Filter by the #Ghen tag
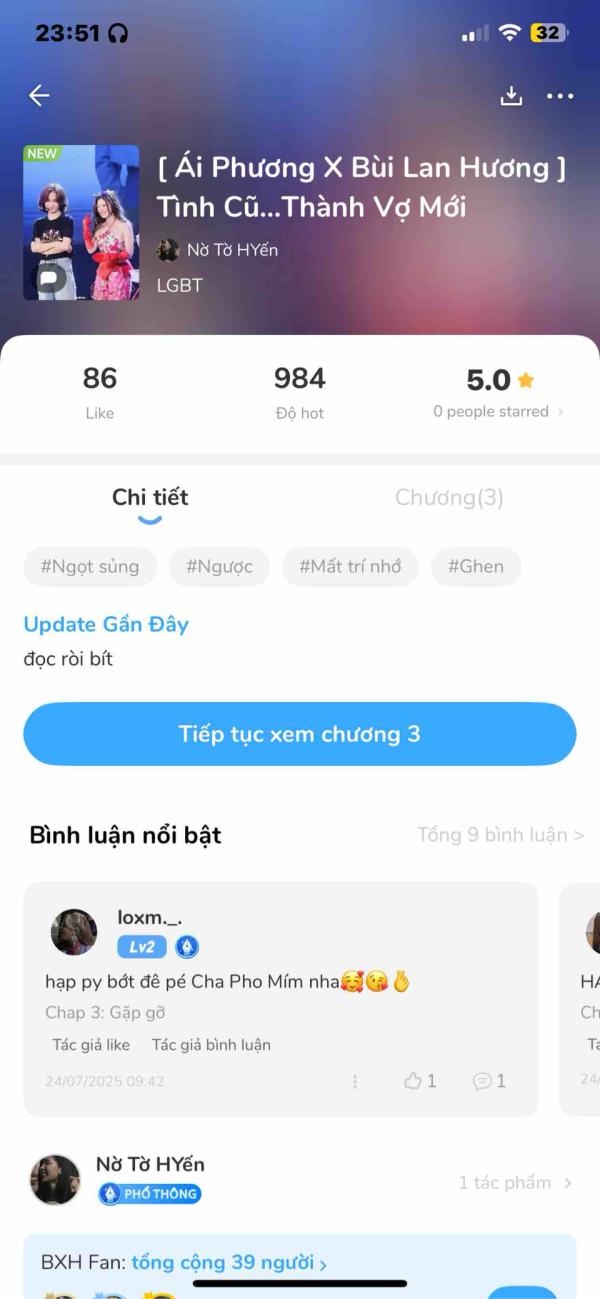This screenshot has width=600, height=1299. [476, 566]
